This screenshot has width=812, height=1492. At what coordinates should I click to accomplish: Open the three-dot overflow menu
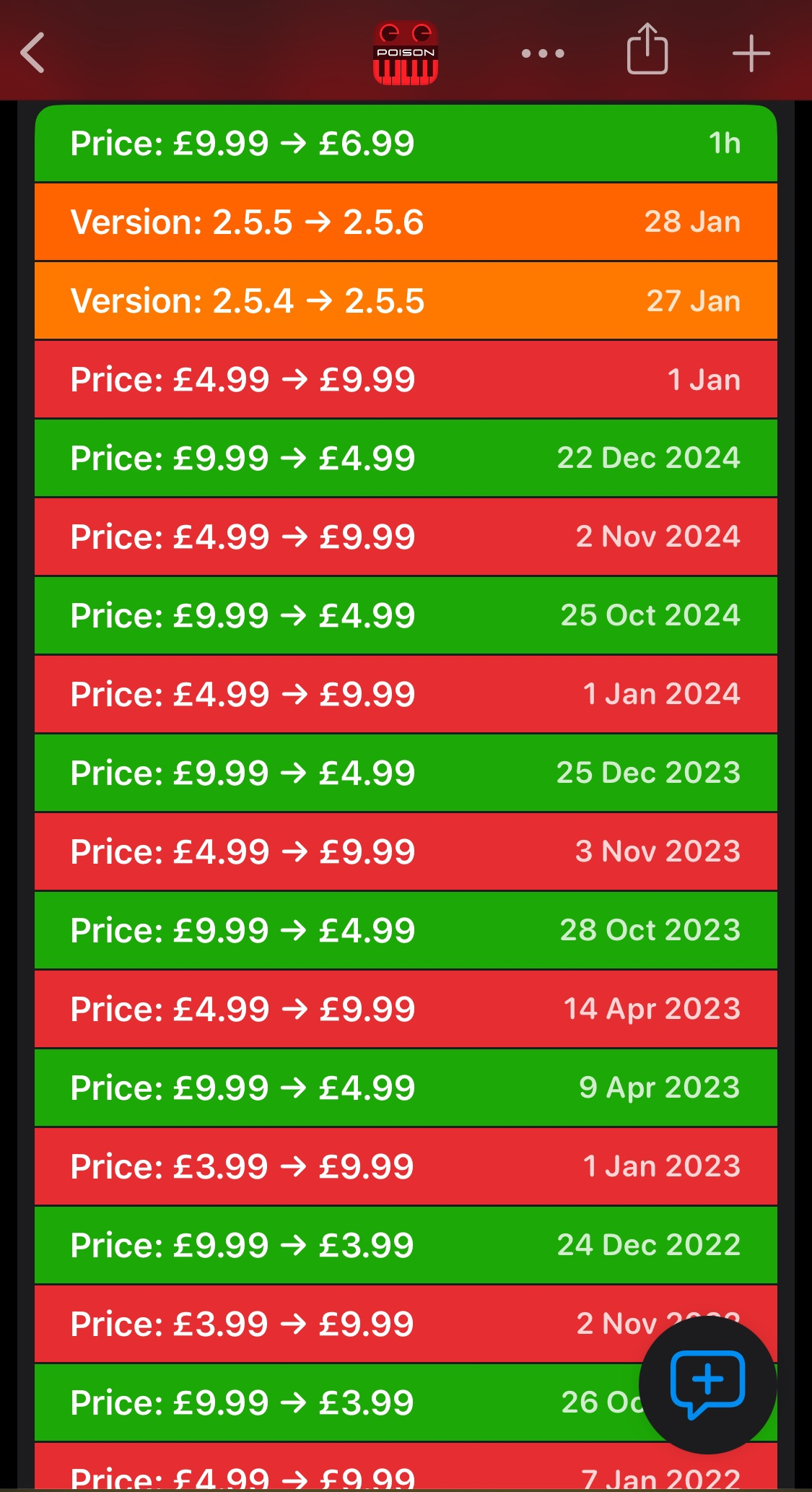[543, 53]
